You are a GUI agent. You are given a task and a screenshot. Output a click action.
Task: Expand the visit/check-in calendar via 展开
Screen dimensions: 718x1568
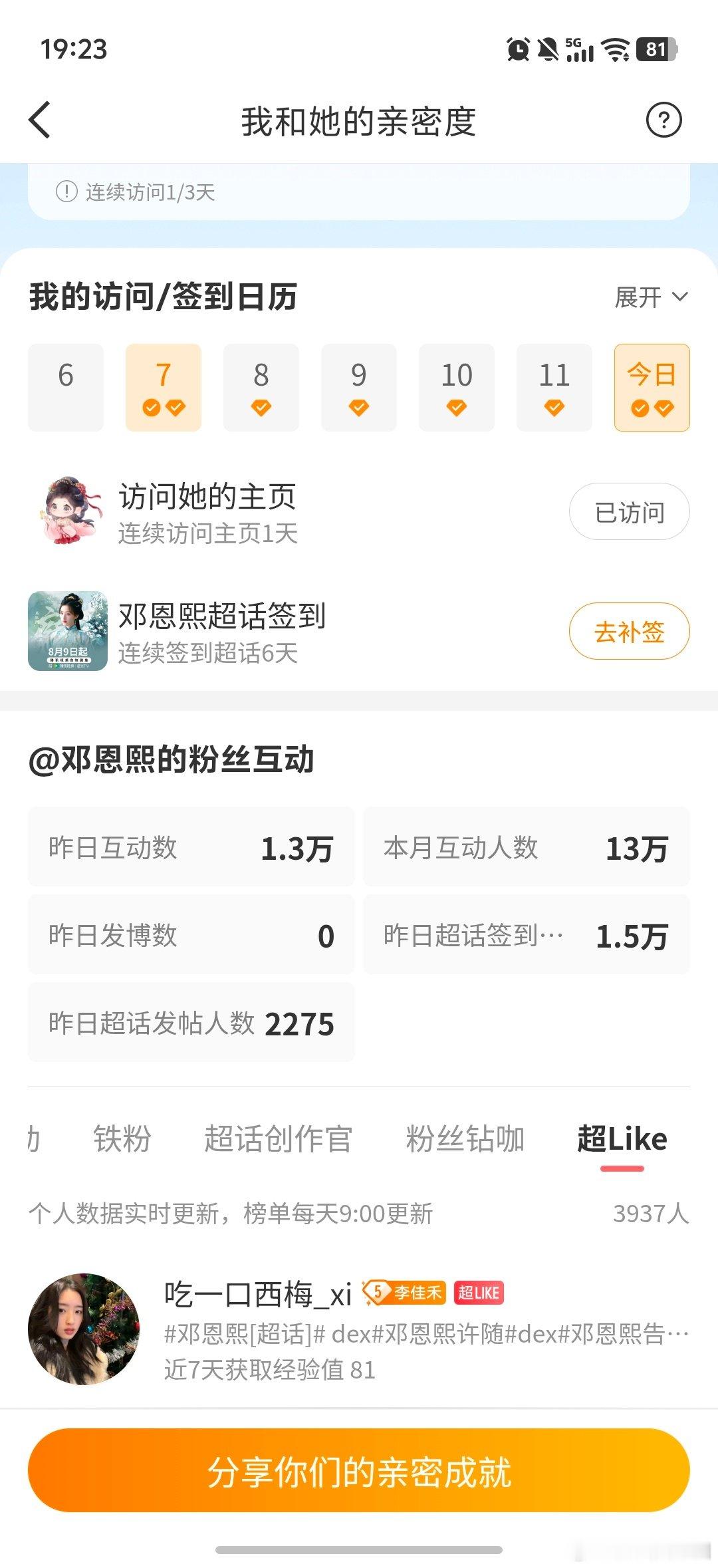(652, 297)
